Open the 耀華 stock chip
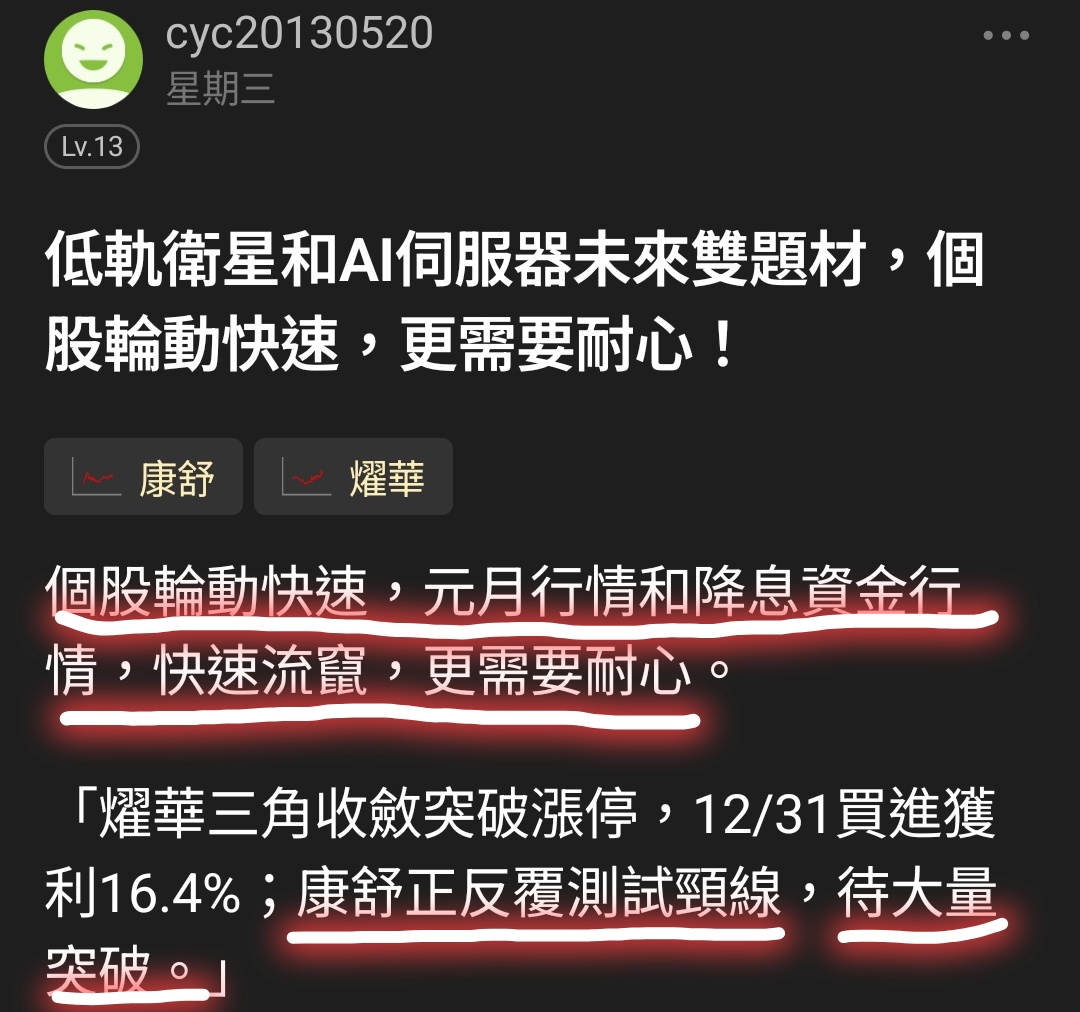This screenshot has height=1012, width=1080. point(353,477)
